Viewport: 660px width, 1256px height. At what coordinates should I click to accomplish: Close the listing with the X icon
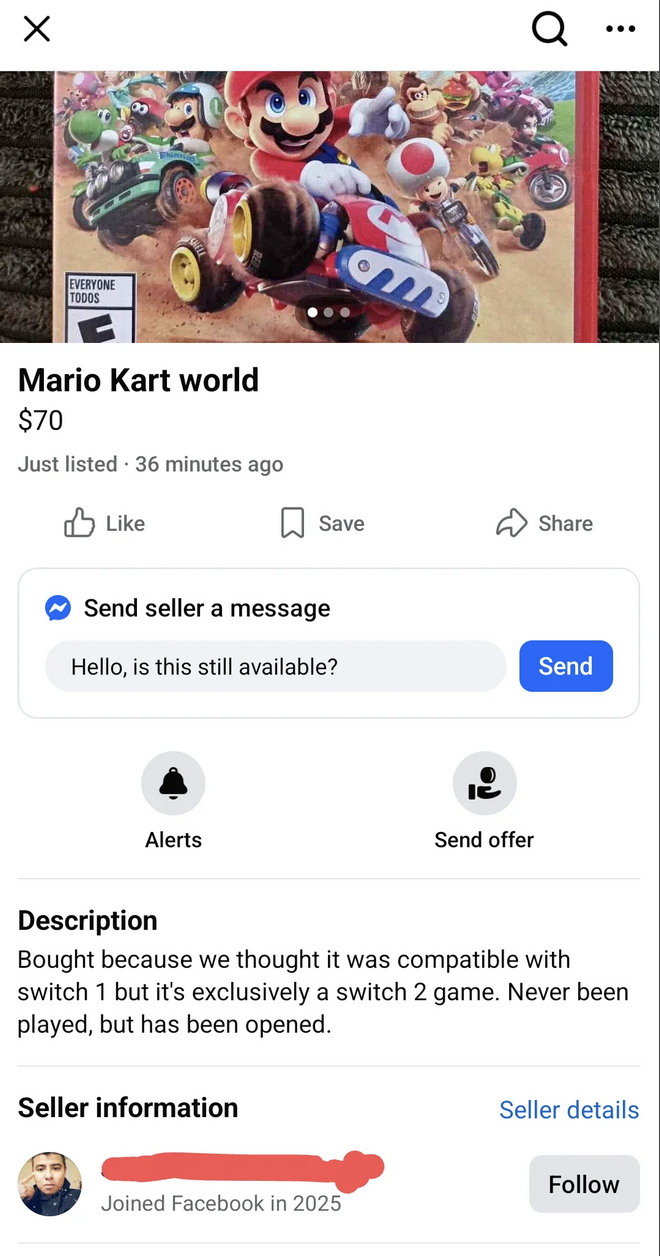(37, 29)
